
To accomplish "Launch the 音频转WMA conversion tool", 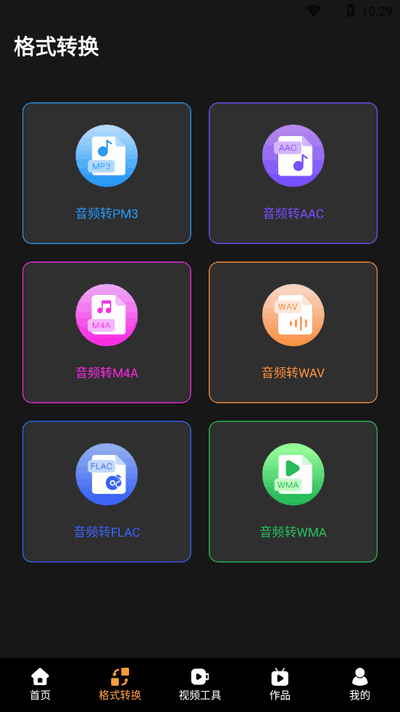I will 293,492.
